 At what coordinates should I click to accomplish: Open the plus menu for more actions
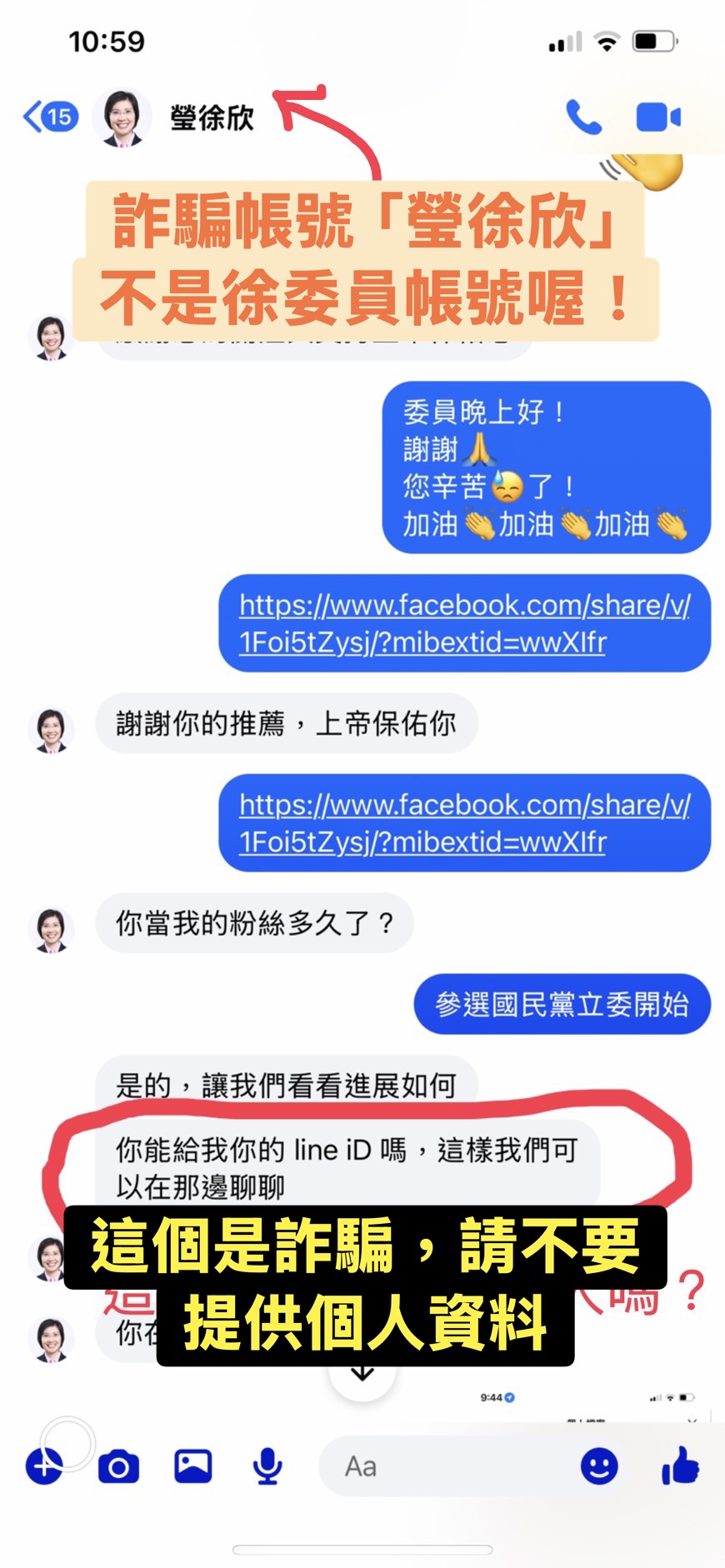44,1466
